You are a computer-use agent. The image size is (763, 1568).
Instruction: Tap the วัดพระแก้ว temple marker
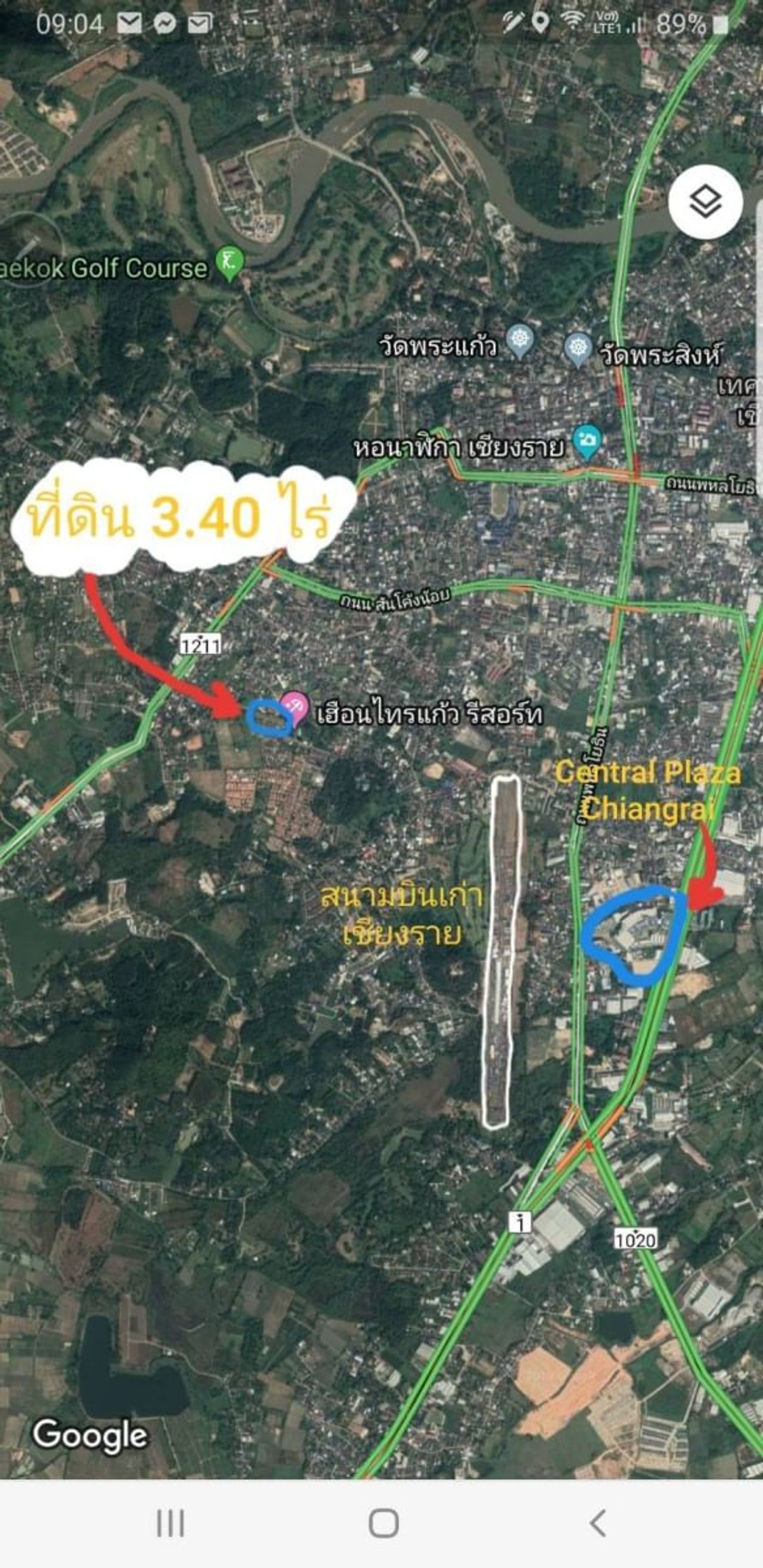521,341
